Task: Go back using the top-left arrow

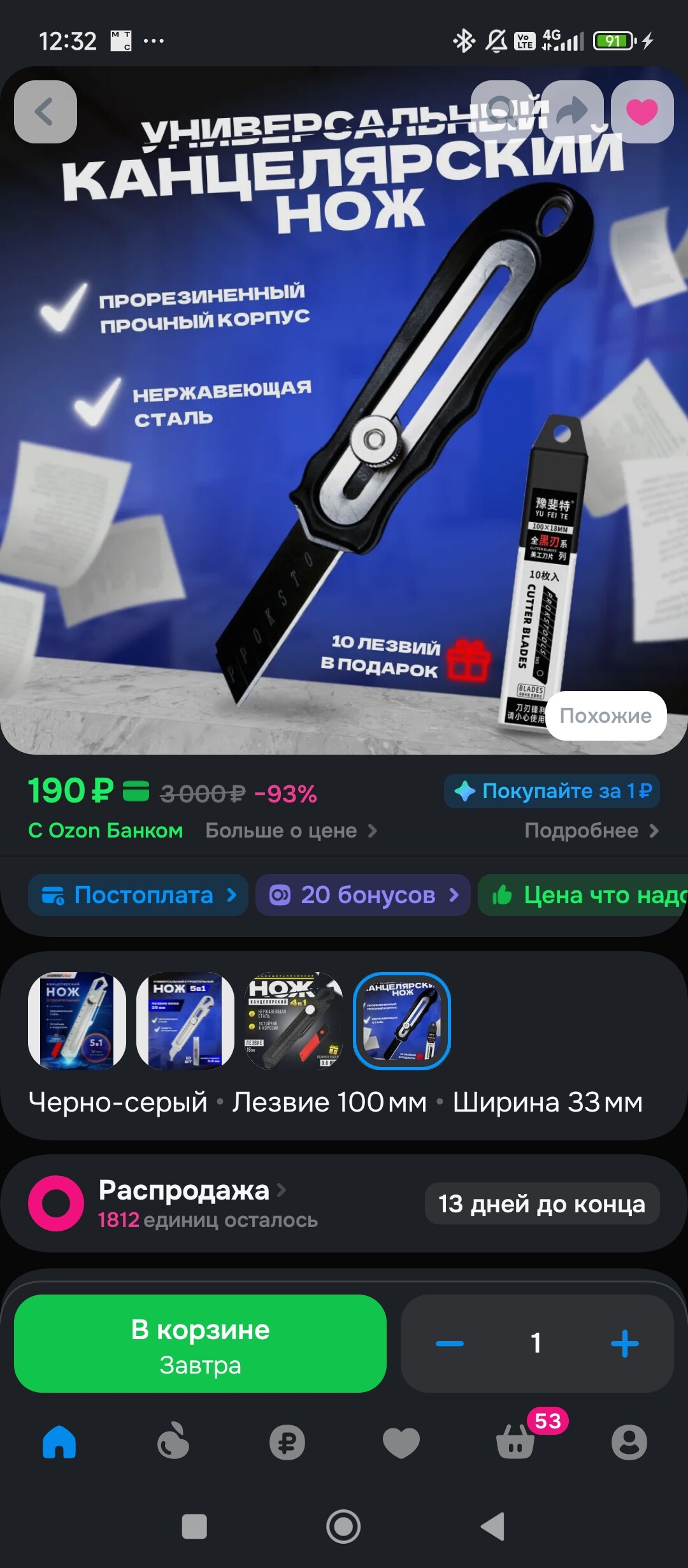Action: point(45,112)
